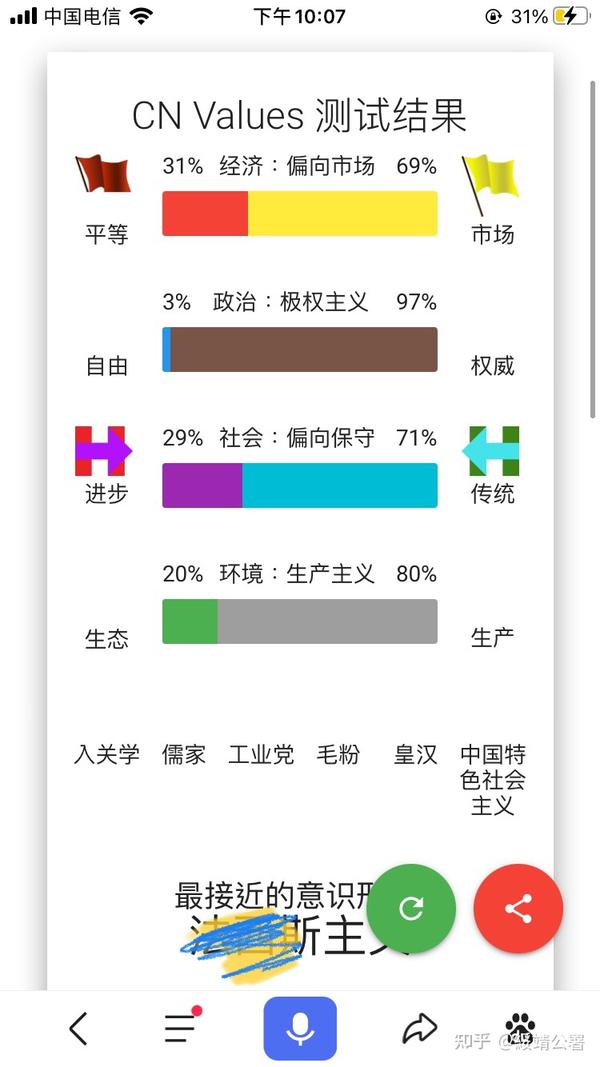Tap the forward share arrow in toolbar
The width and height of the screenshot is (600, 1067).
click(x=419, y=1028)
